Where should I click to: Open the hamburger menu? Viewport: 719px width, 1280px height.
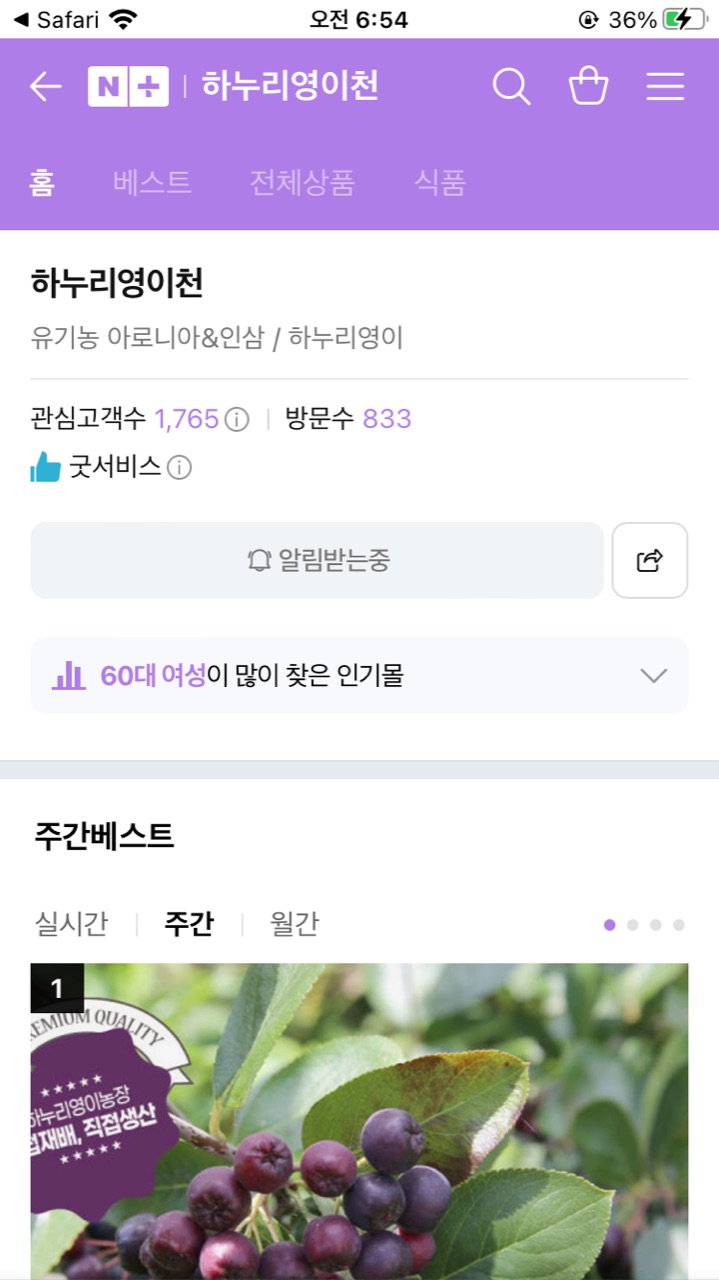pos(665,87)
